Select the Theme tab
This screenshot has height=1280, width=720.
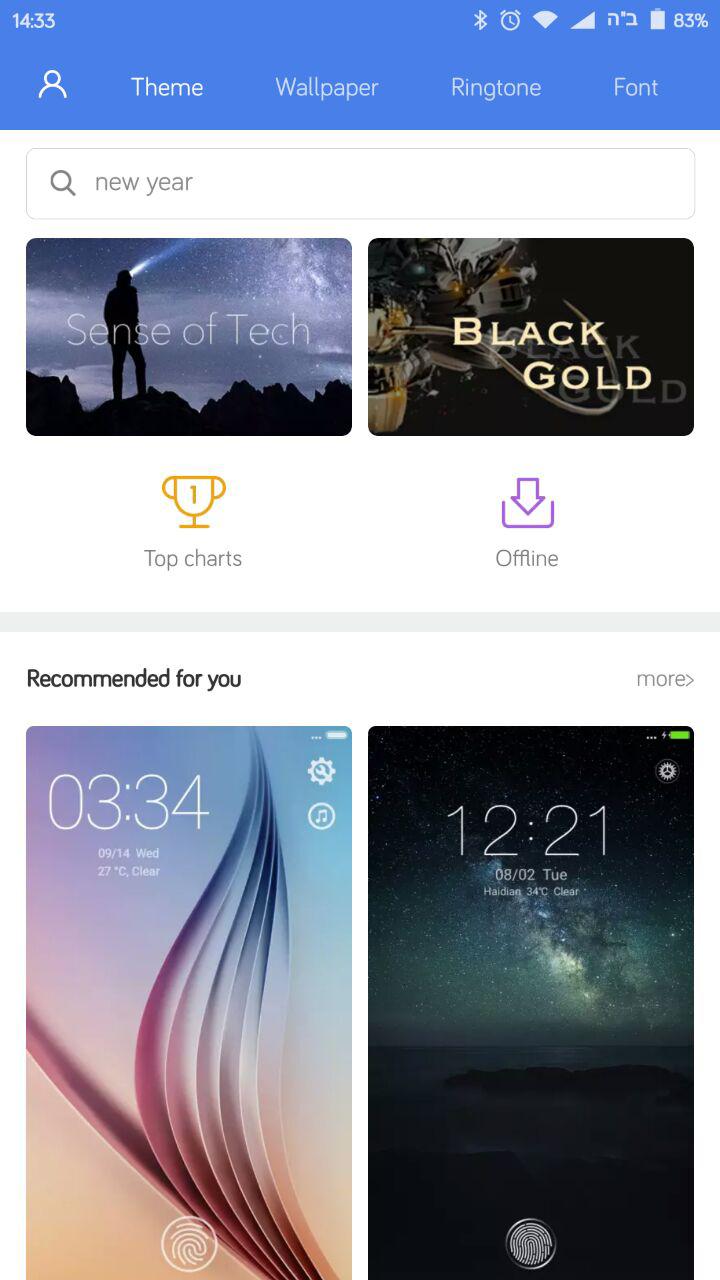[x=167, y=88]
